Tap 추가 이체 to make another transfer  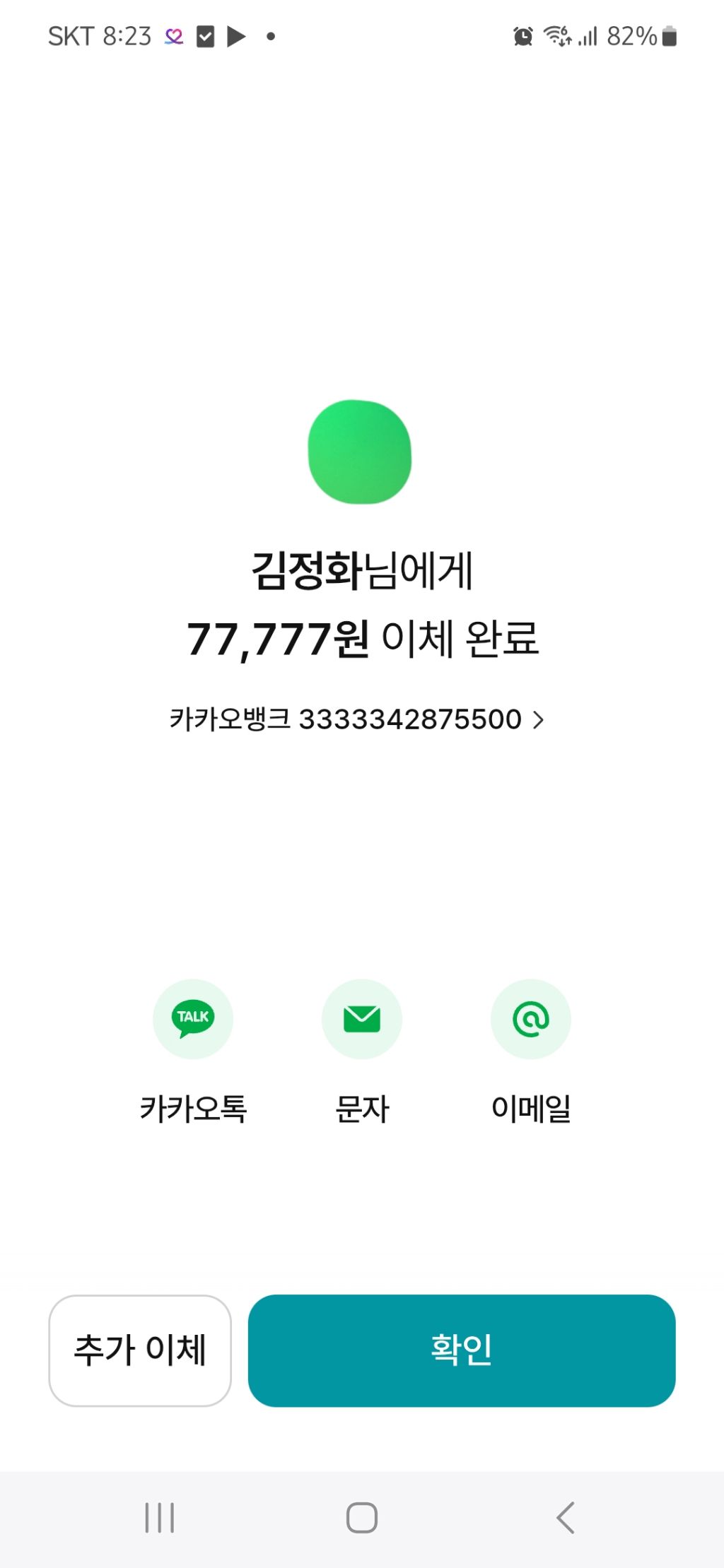coord(140,1350)
